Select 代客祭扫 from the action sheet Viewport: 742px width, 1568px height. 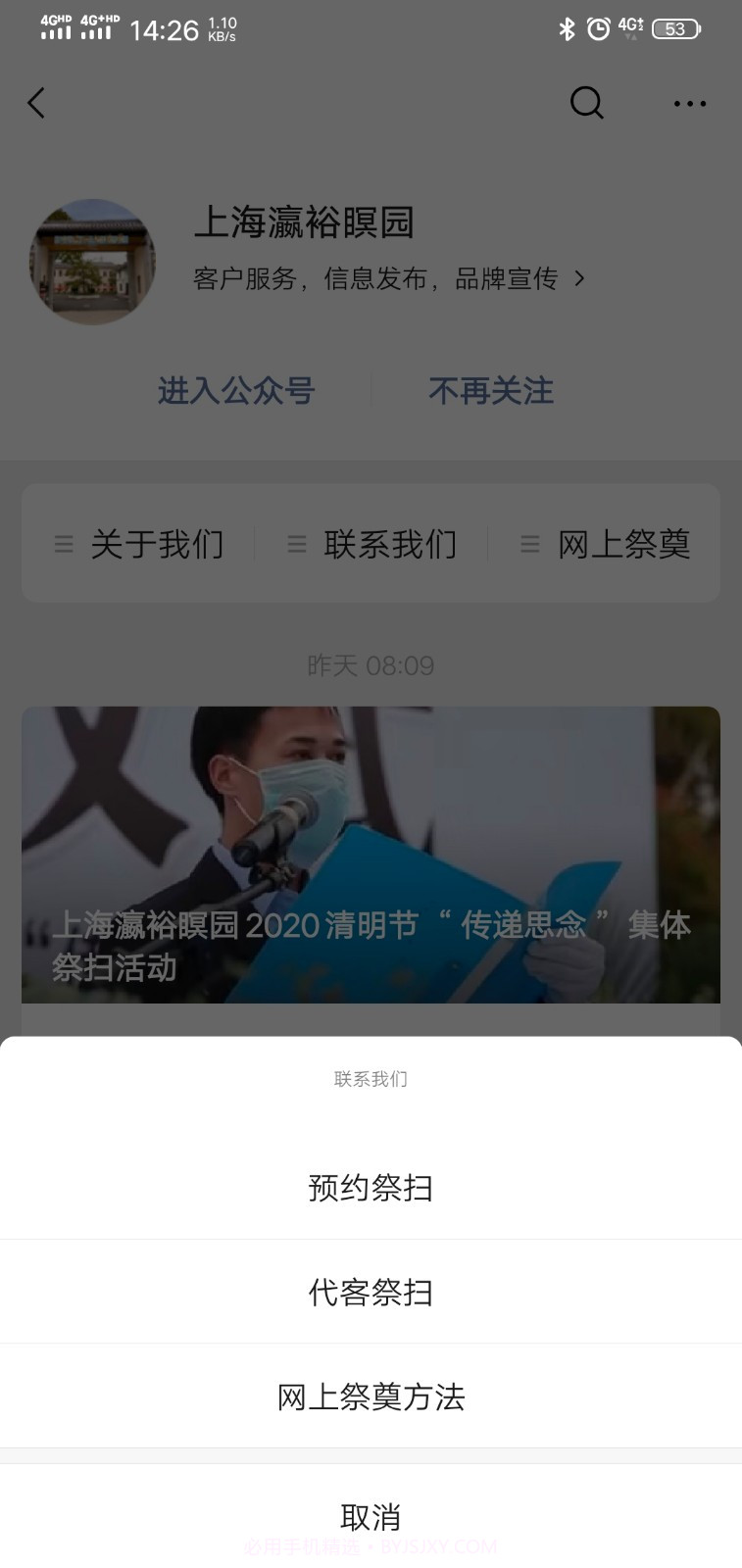pos(371,1292)
